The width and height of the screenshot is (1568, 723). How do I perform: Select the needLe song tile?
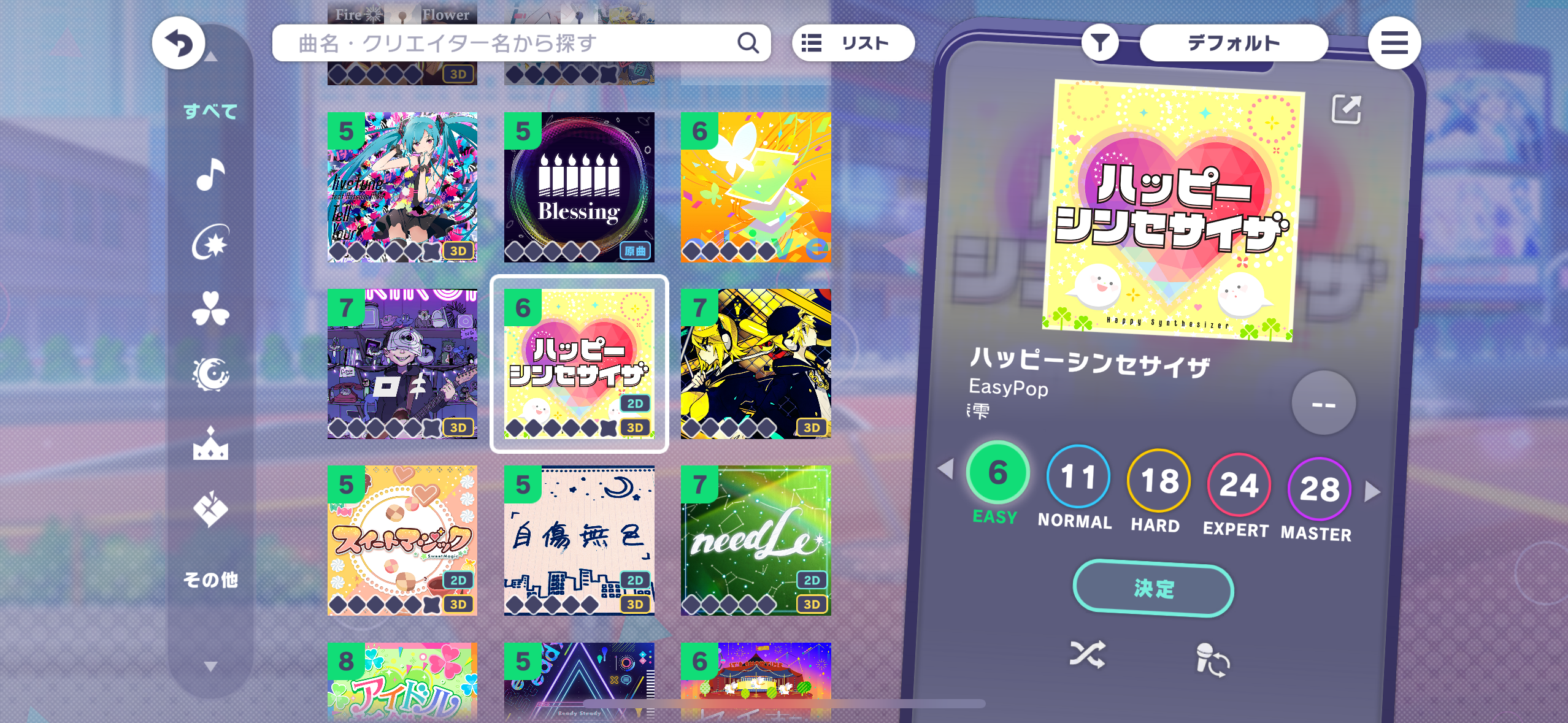755,540
